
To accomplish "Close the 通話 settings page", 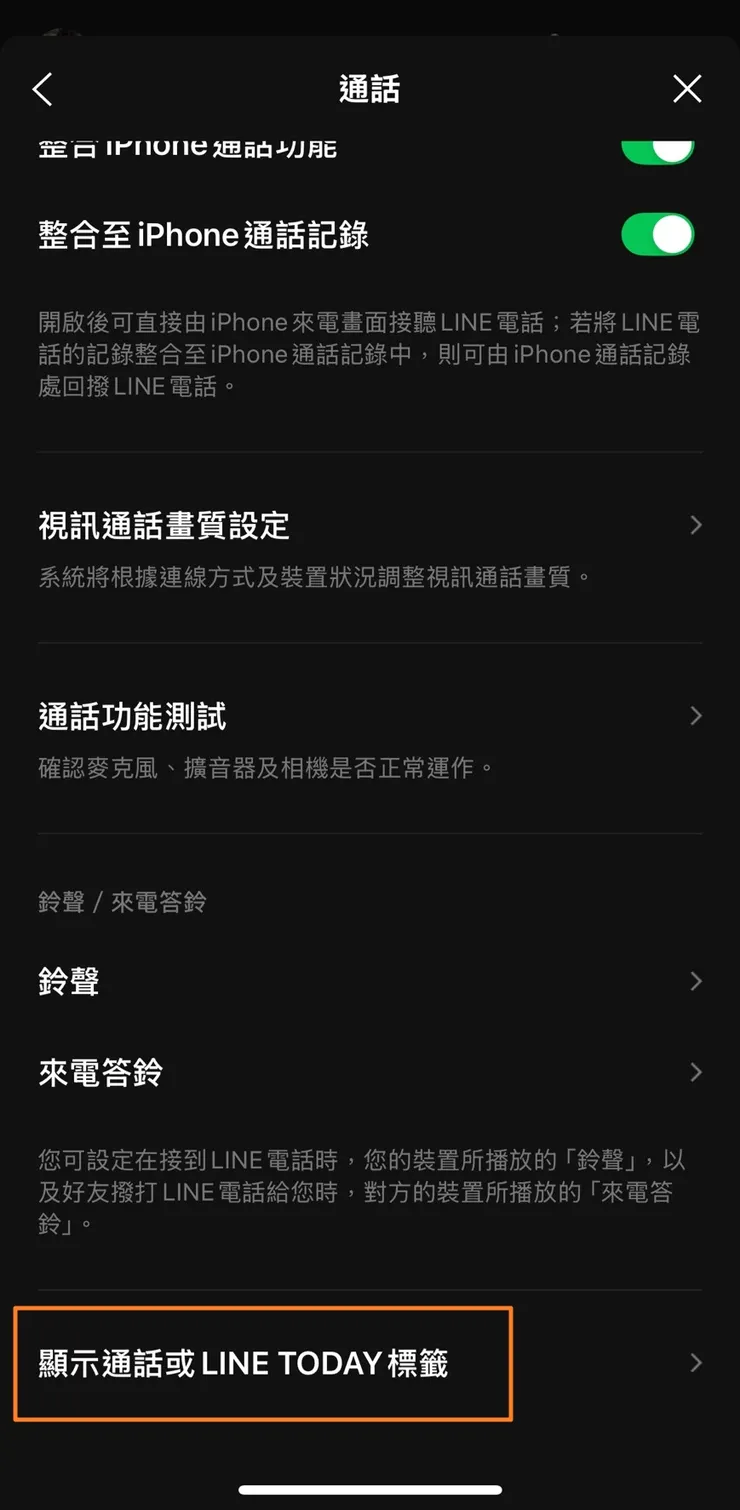I will [687, 89].
